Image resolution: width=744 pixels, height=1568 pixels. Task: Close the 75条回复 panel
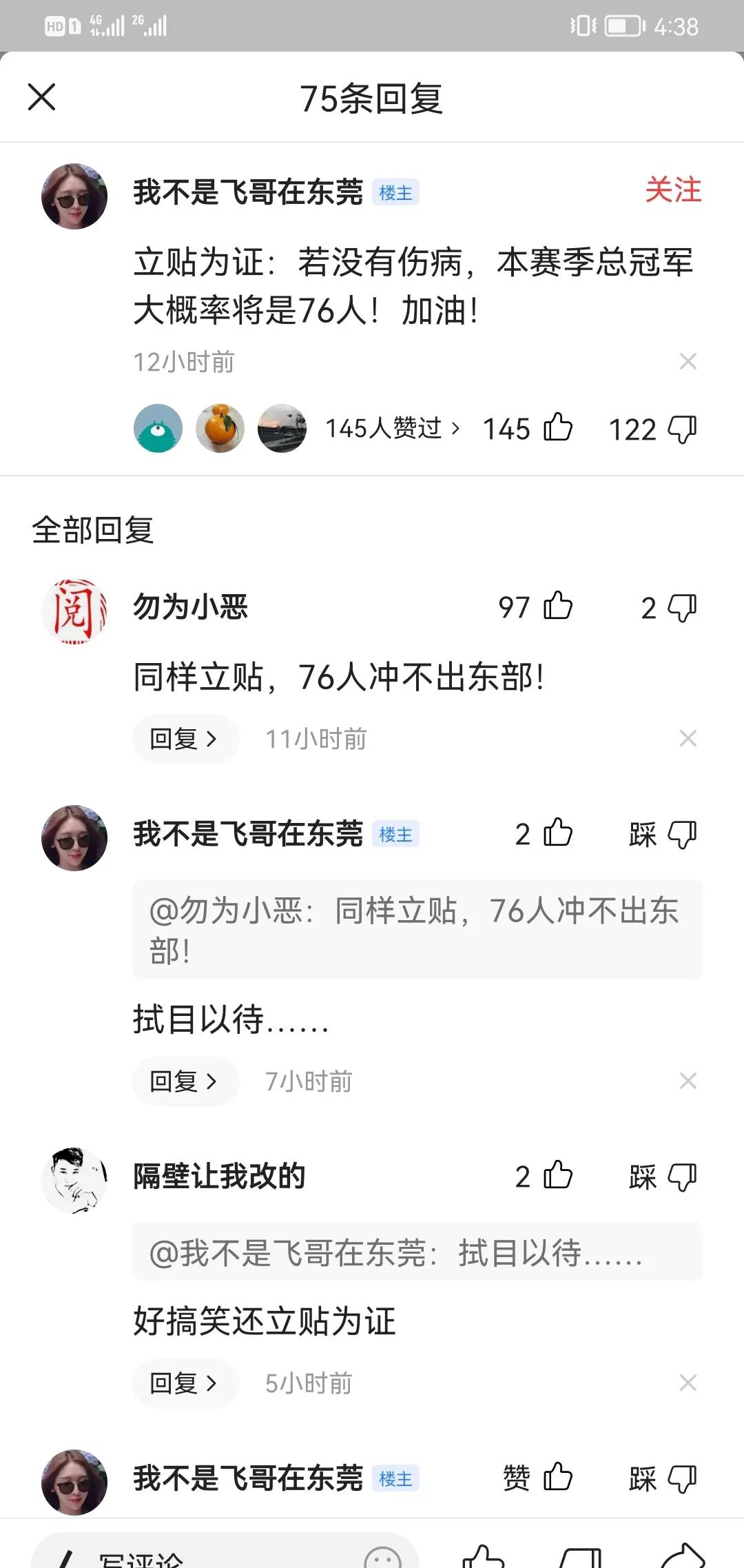click(x=41, y=97)
